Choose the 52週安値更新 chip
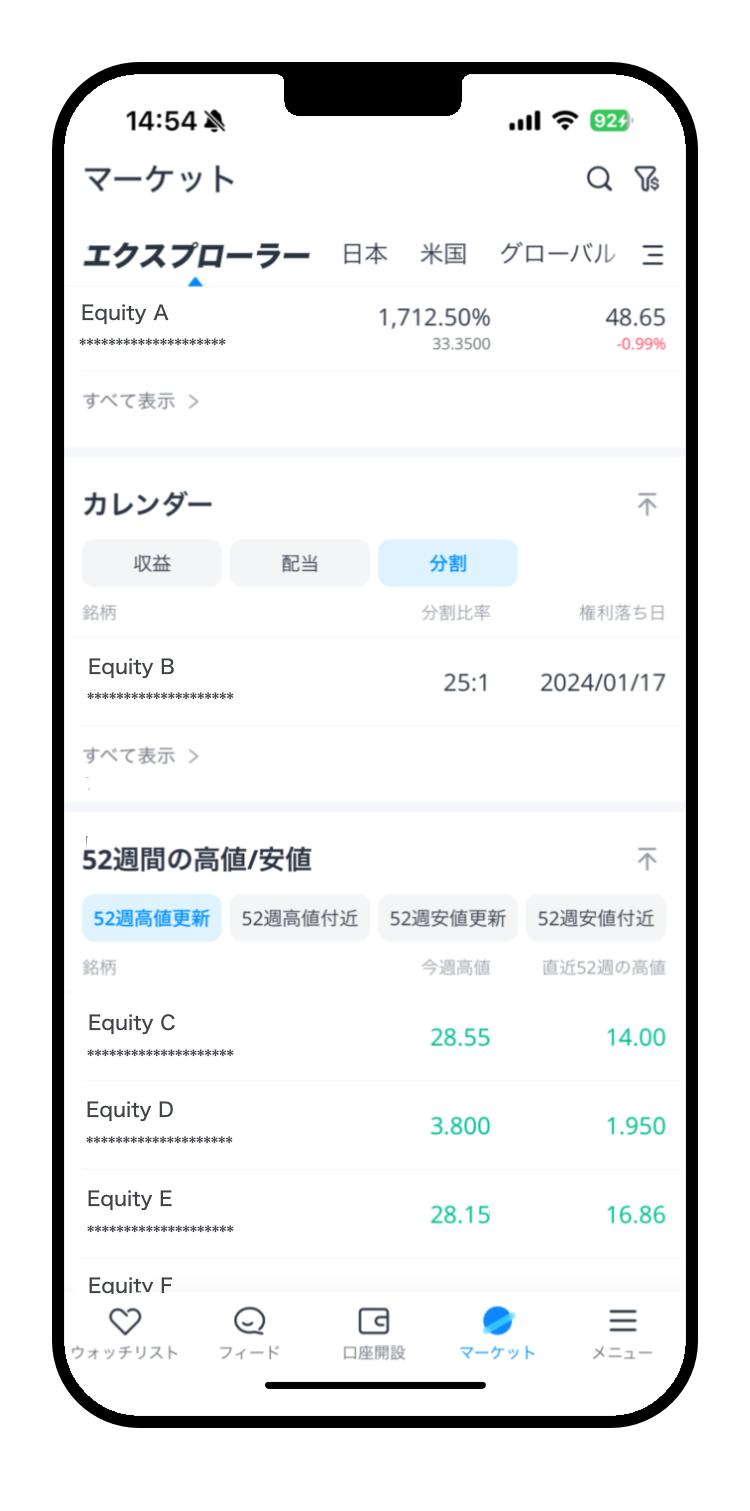Image resolution: width=750 pixels, height=1511 pixels. point(447,918)
